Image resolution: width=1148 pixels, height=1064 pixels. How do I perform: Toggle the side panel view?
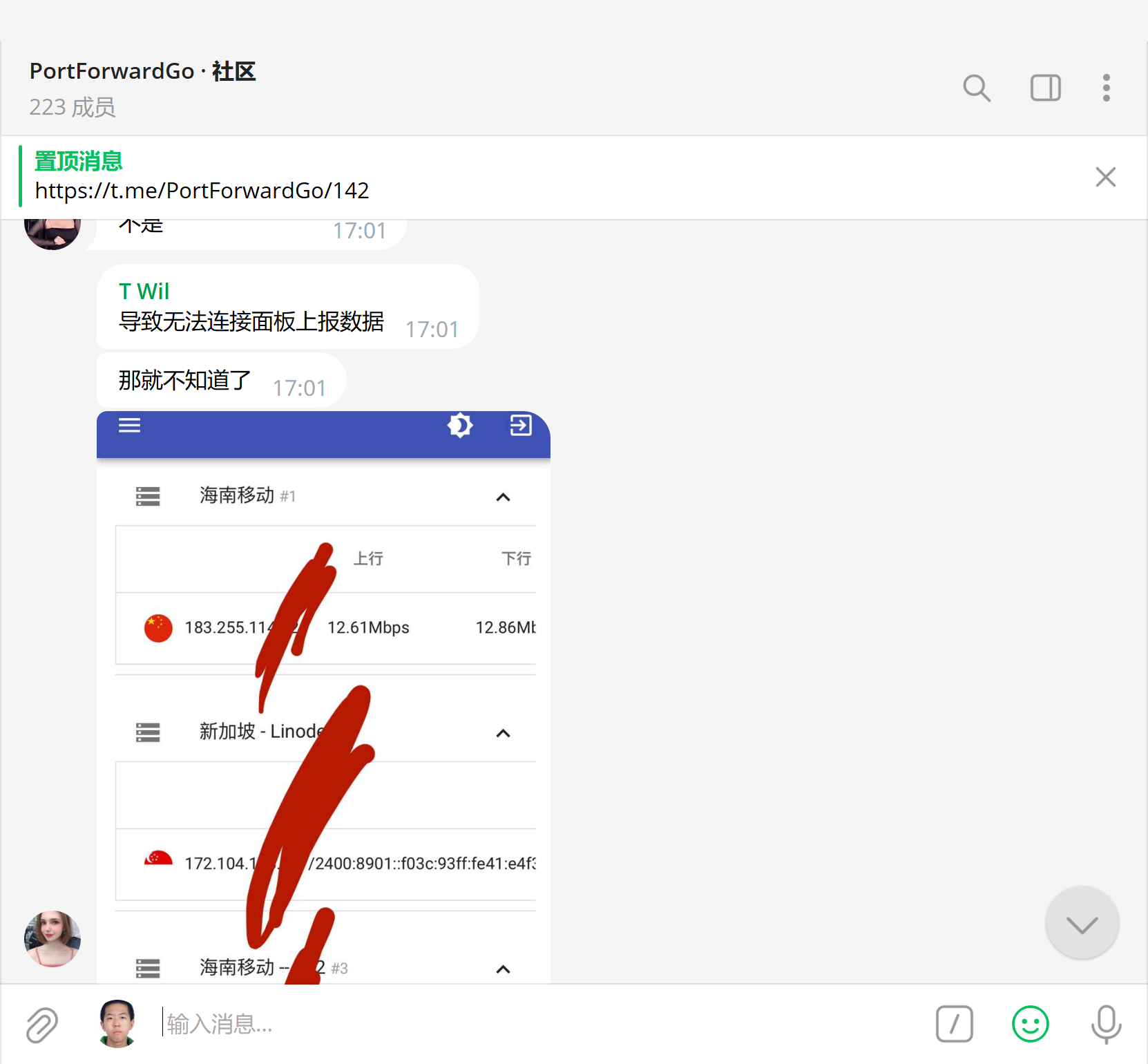click(x=1045, y=88)
